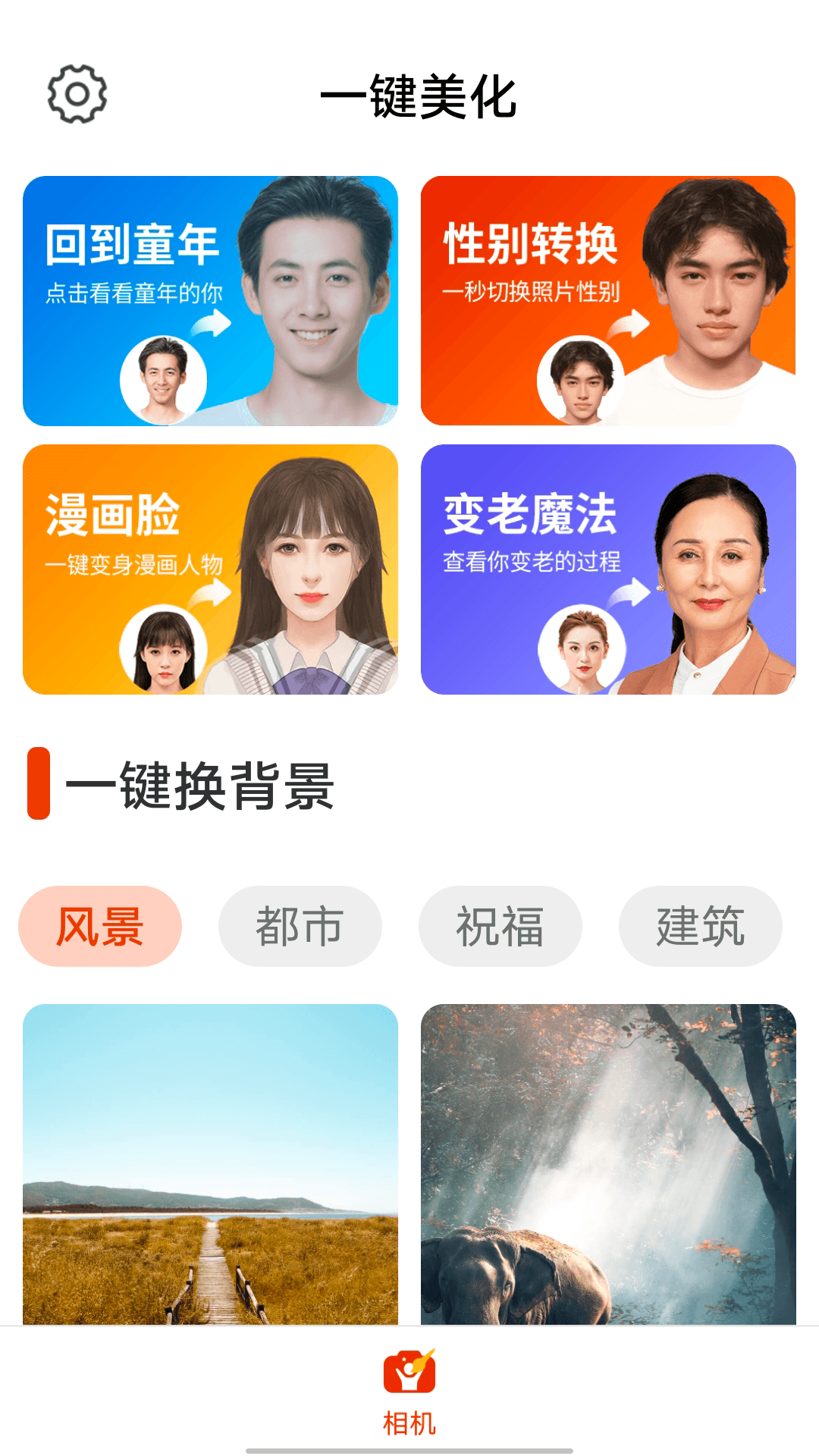Open the 回到童年 feature card
Image resolution: width=819 pixels, height=1456 pixels.
(x=210, y=301)
